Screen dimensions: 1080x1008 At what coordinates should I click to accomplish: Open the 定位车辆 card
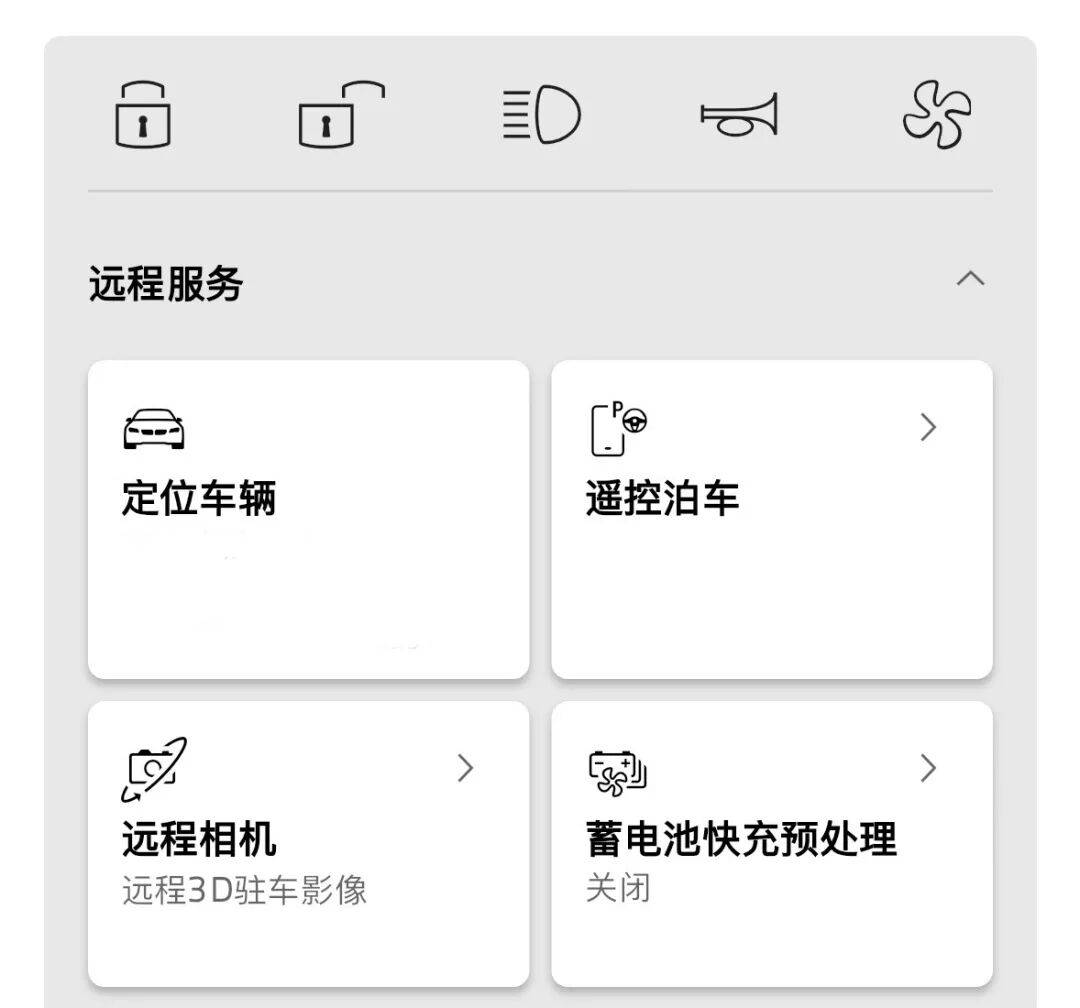tap(308, 519)
